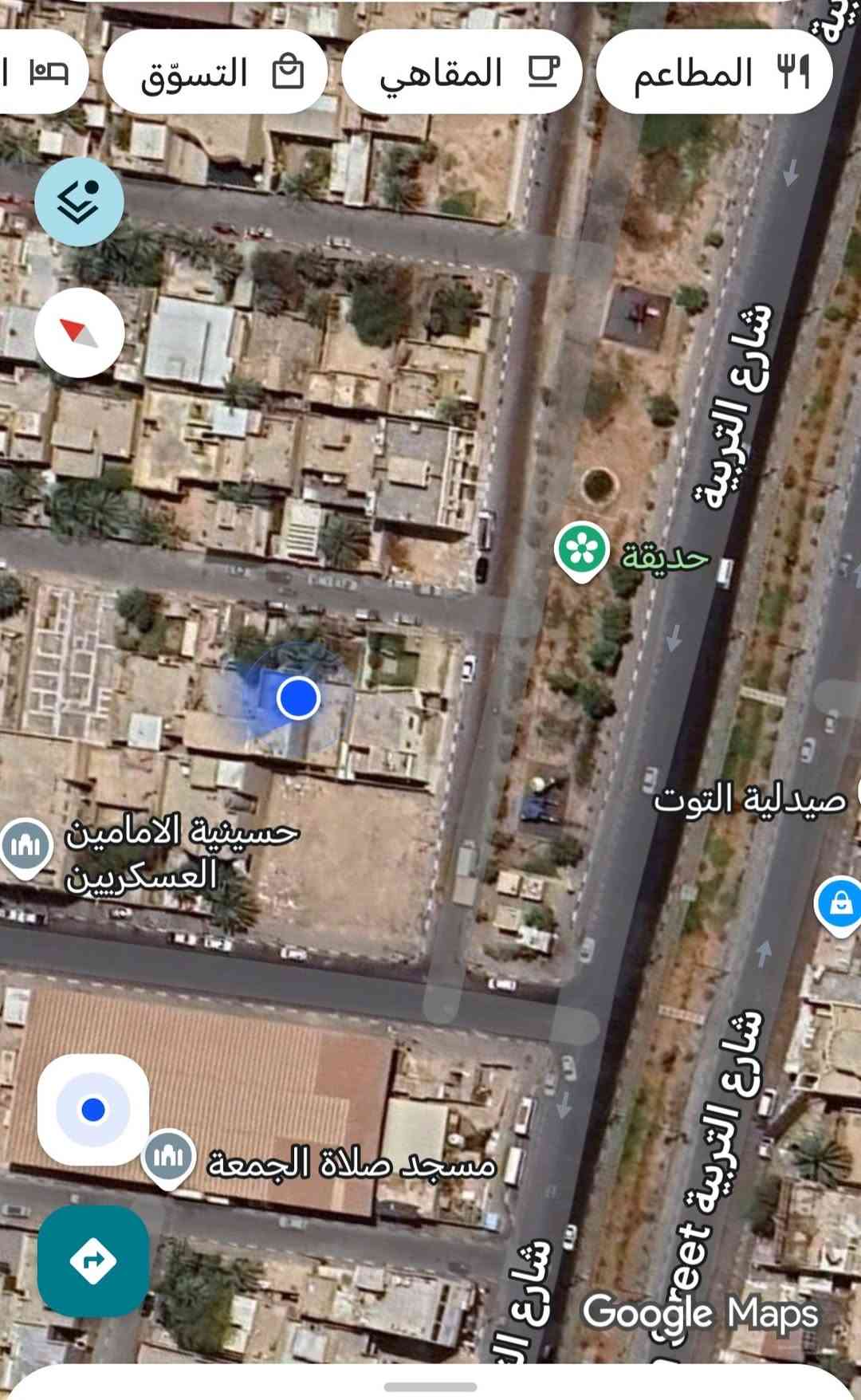Open صيدلية التوت pharmacy label
Screen dimensions: 861x1400
point(749,800)
